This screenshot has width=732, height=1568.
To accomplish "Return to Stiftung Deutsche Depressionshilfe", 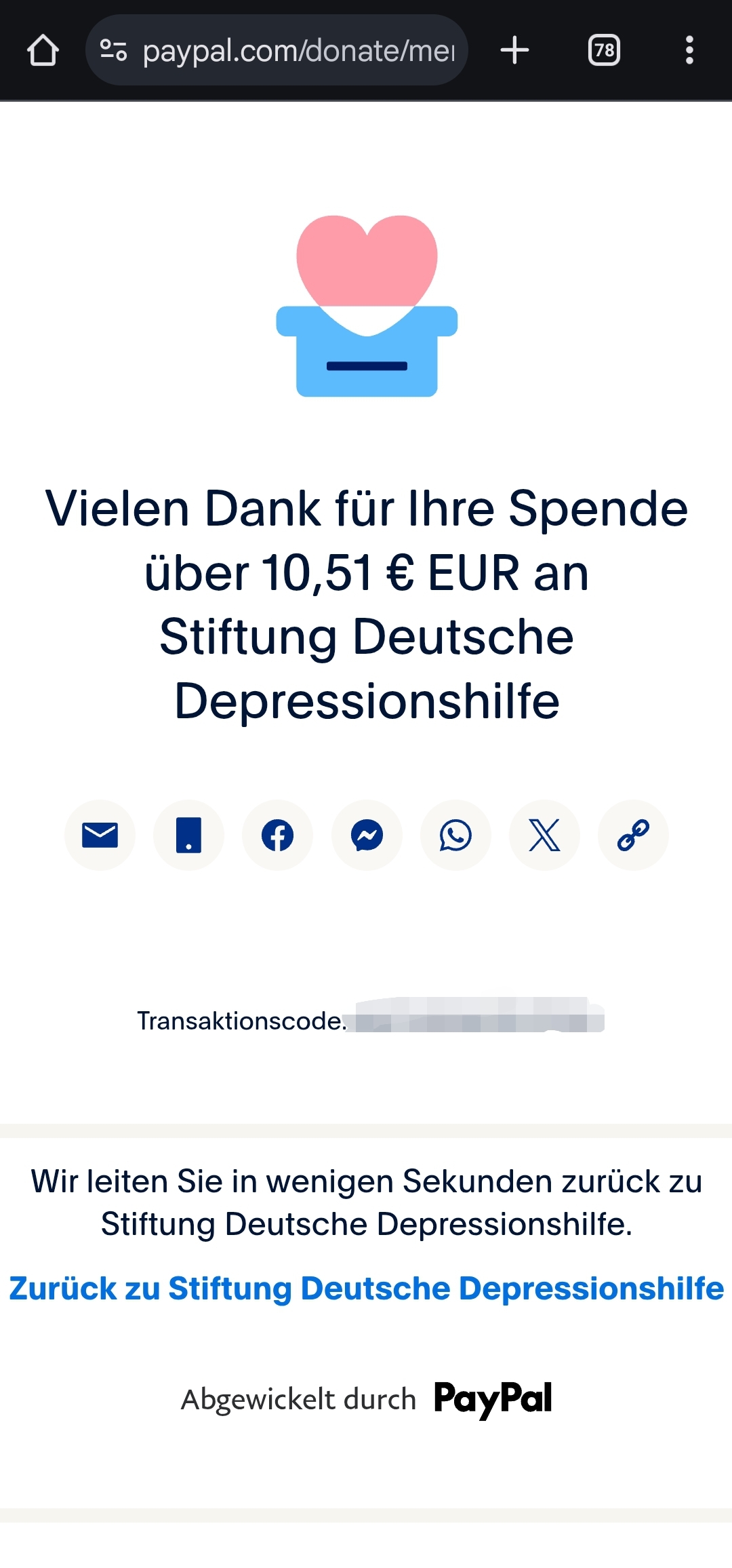I will (x=366, y=1289).
